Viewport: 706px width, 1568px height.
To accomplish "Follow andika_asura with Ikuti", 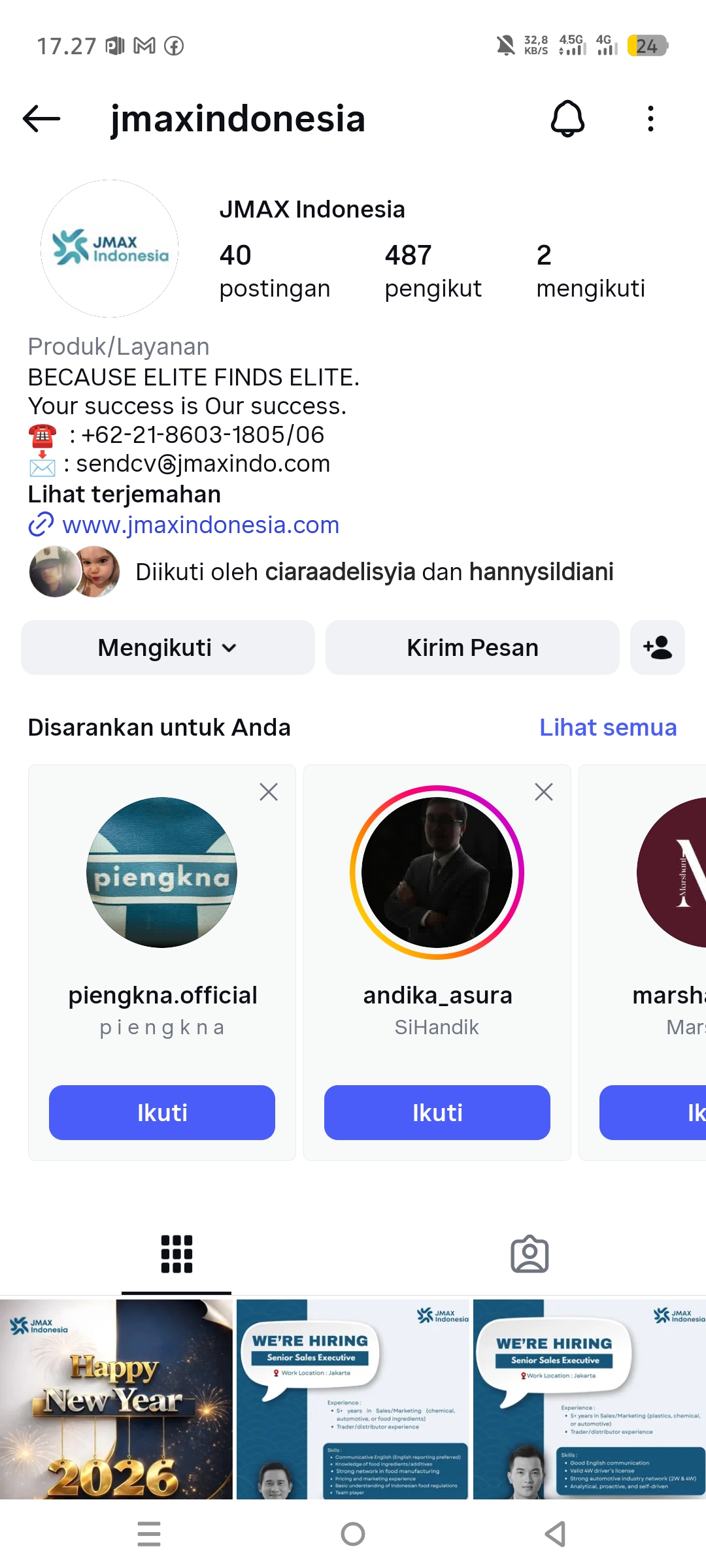I will pos(437,1113).
